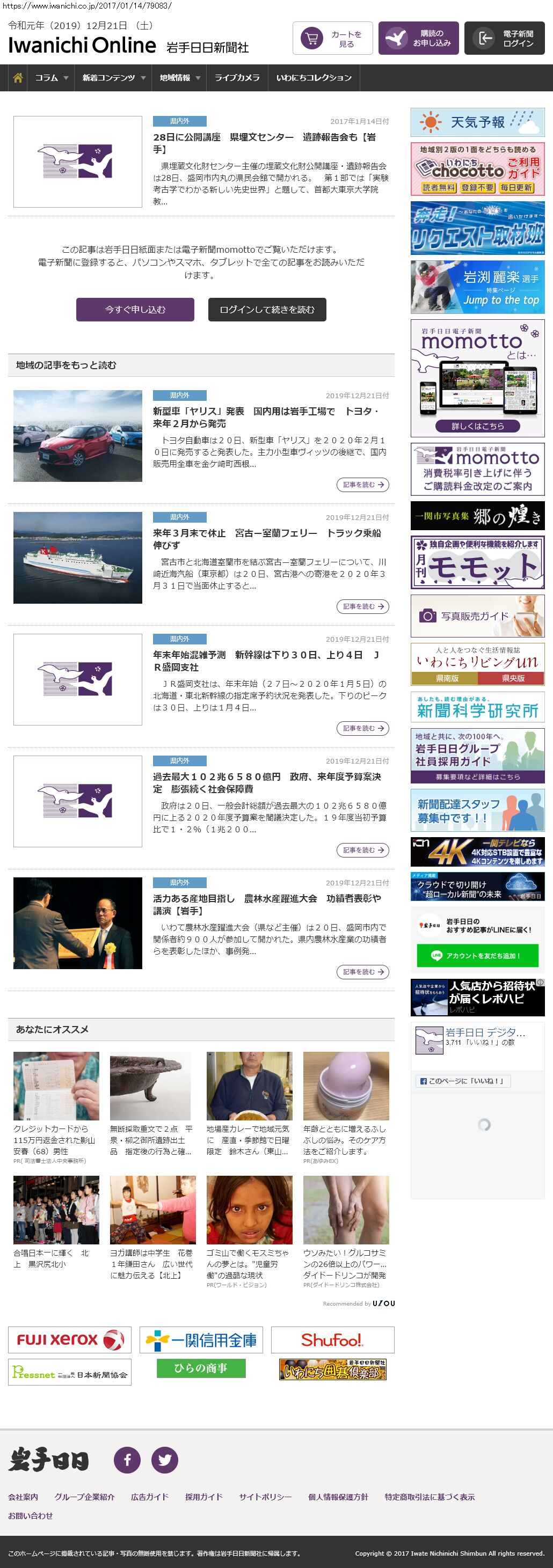553x1568 pixels.
Task: Open recommended クレジットカード article tile
Action: coord(56,1107)
